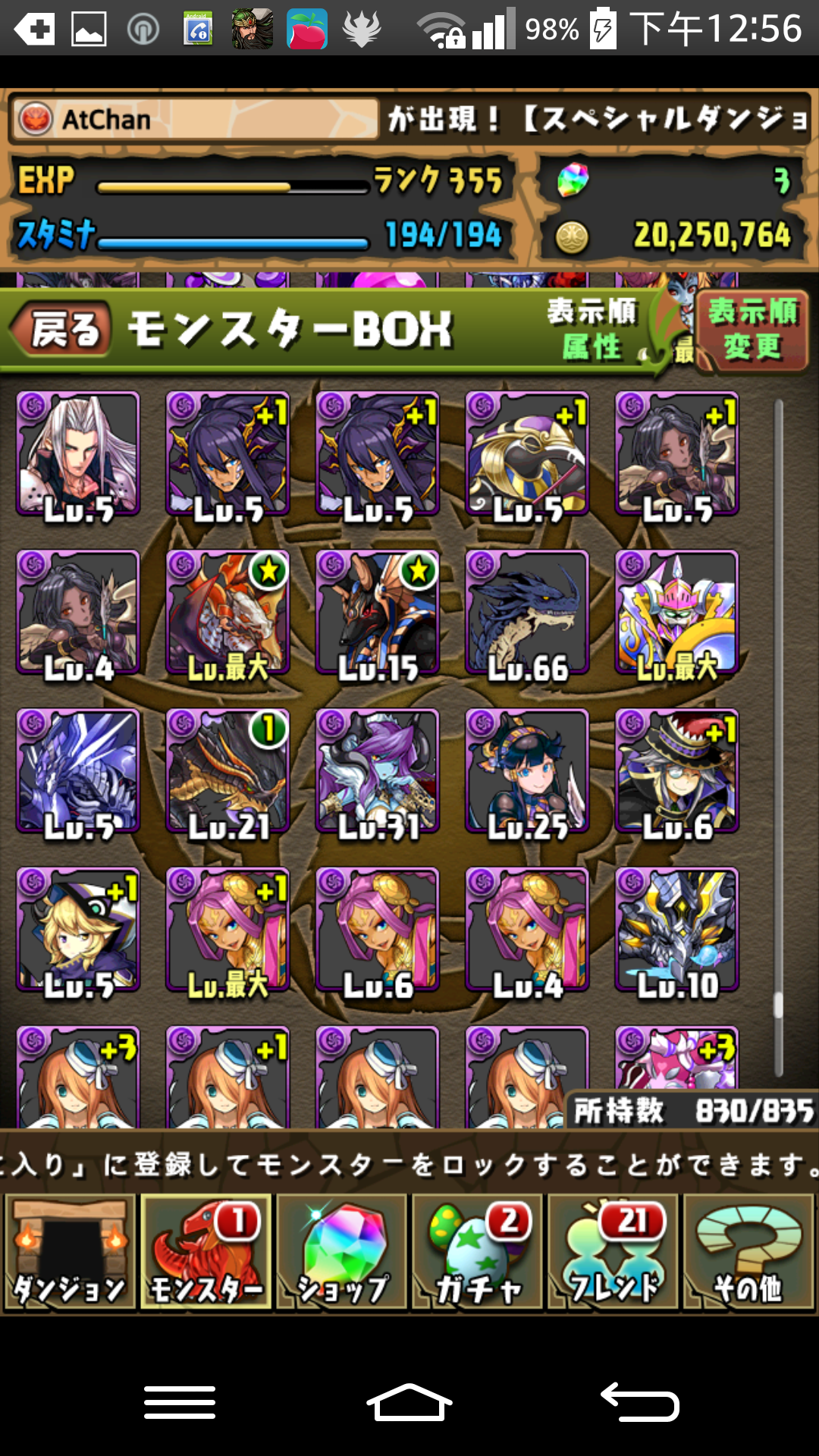The height and width of the screenshot is (1456, 819).
Task: Choose the Lv.31 purple-haired monster
Action: click(378, 772)
